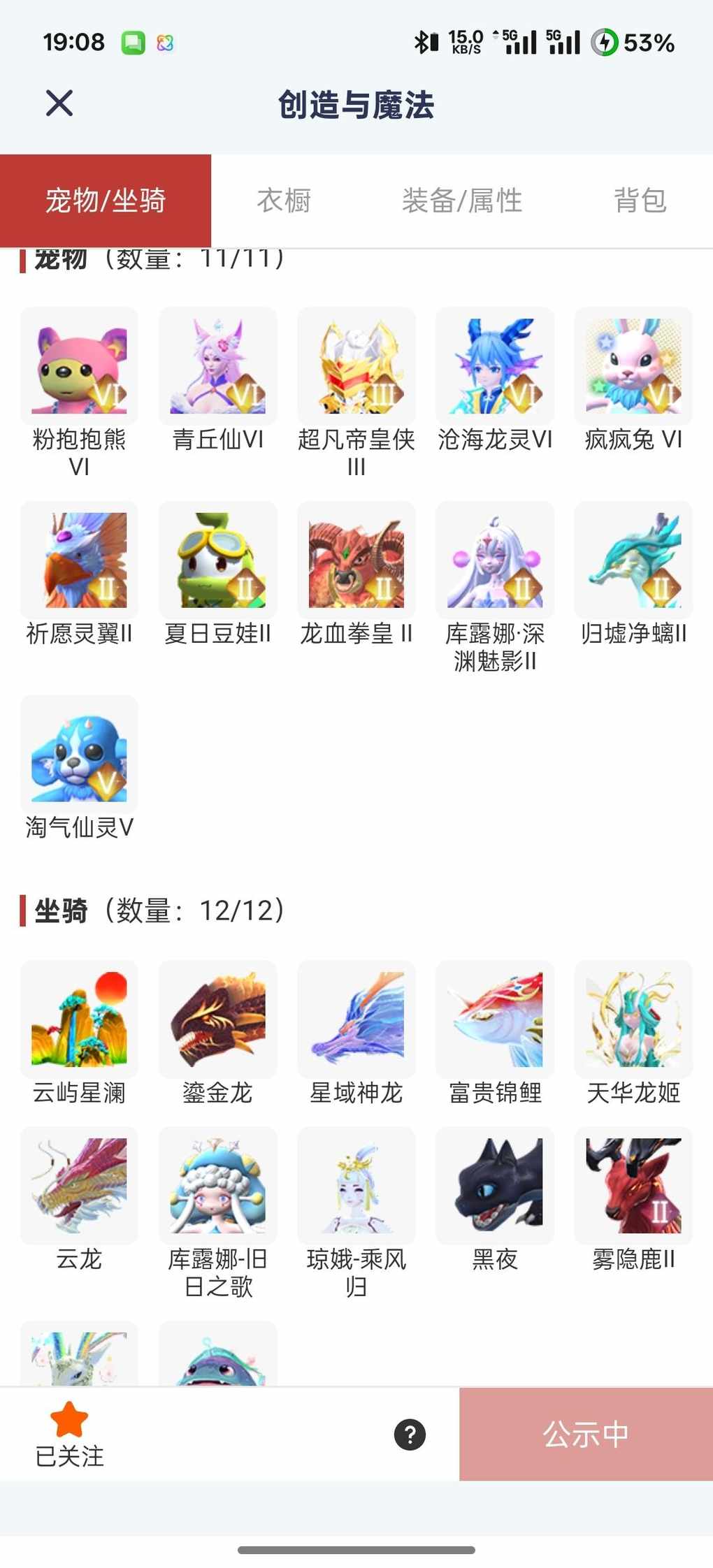Close the 创造与魔法 page
The image size is (713, 1568).
(59, 103)
